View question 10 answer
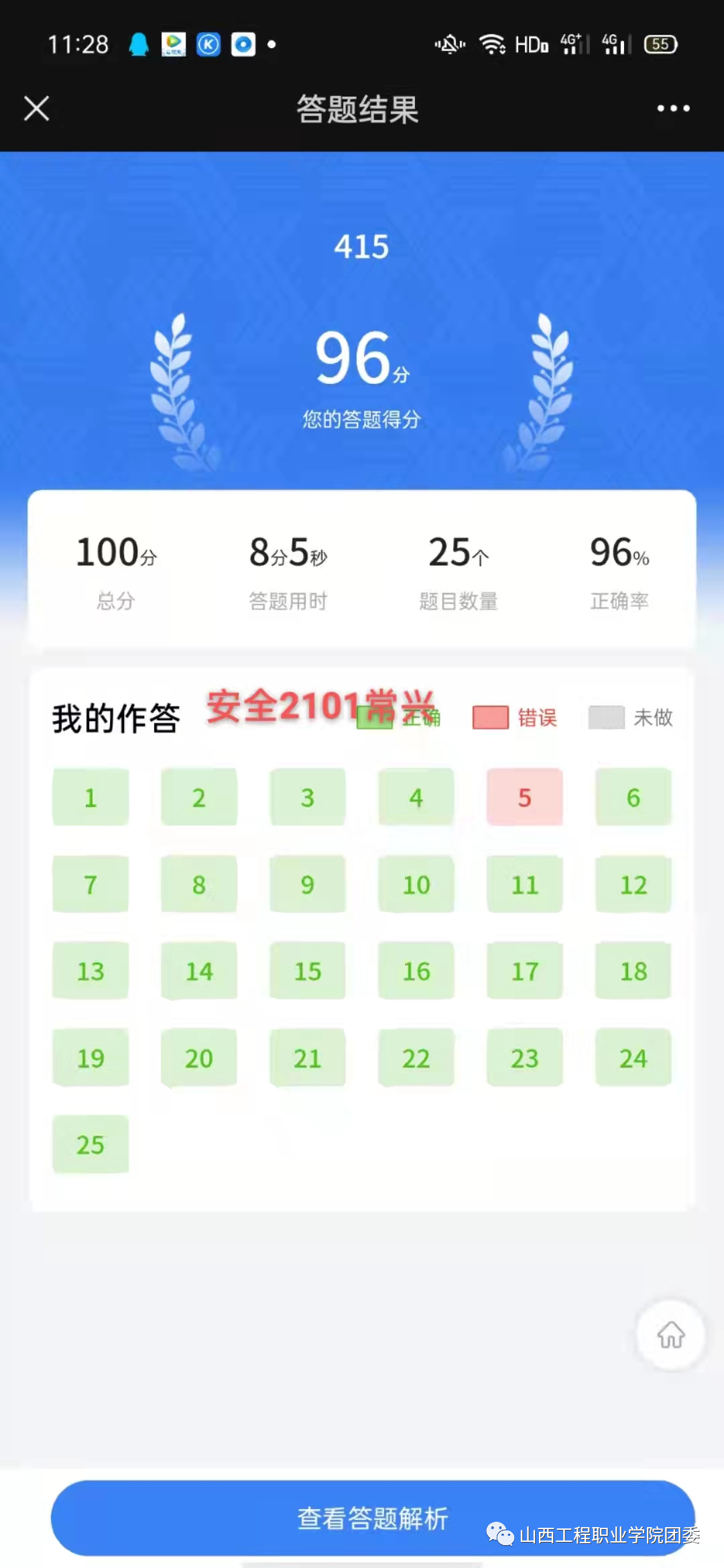 click(x=416, y=884)
